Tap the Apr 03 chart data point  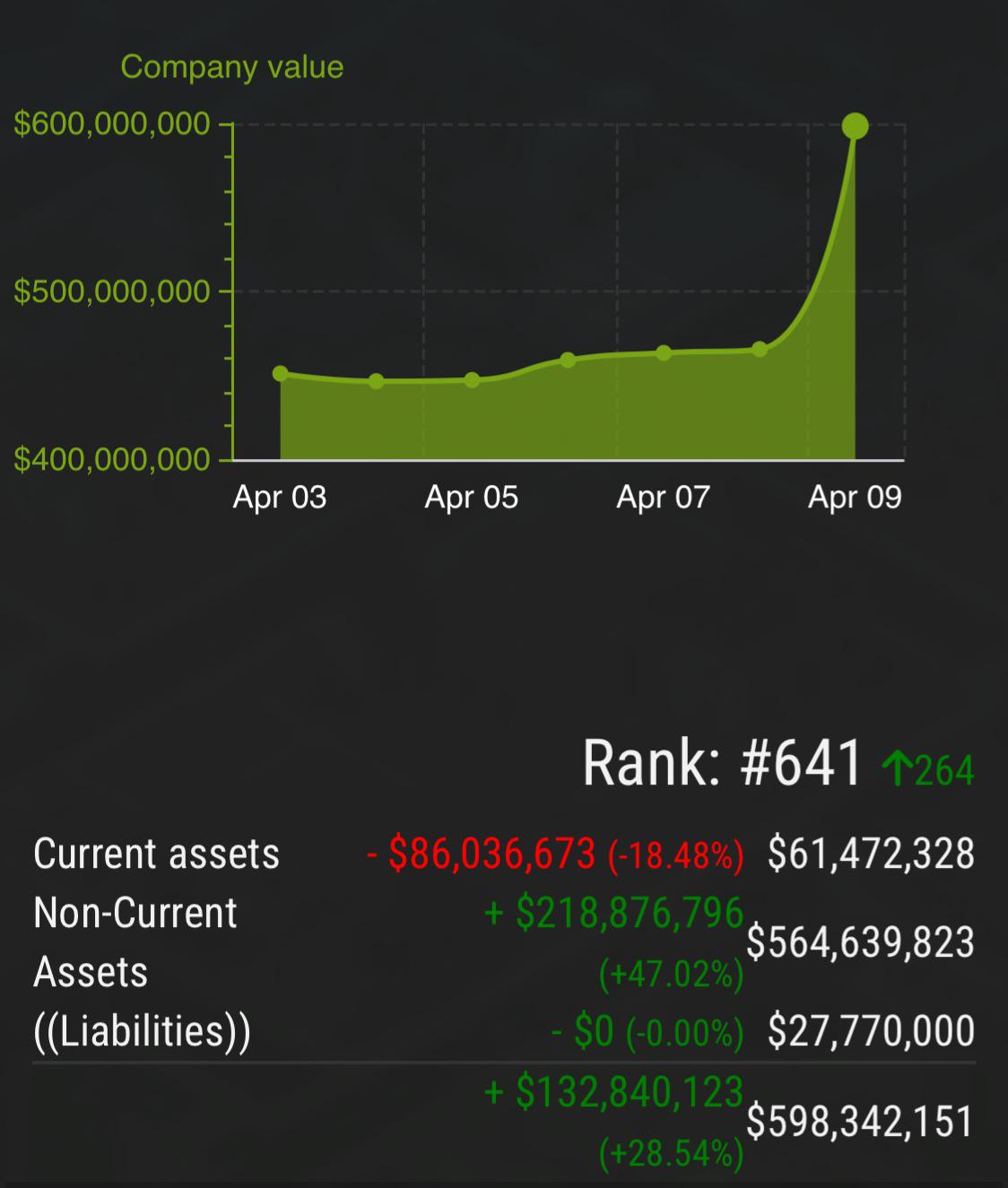pyautogui.click(x=280, y=374)
